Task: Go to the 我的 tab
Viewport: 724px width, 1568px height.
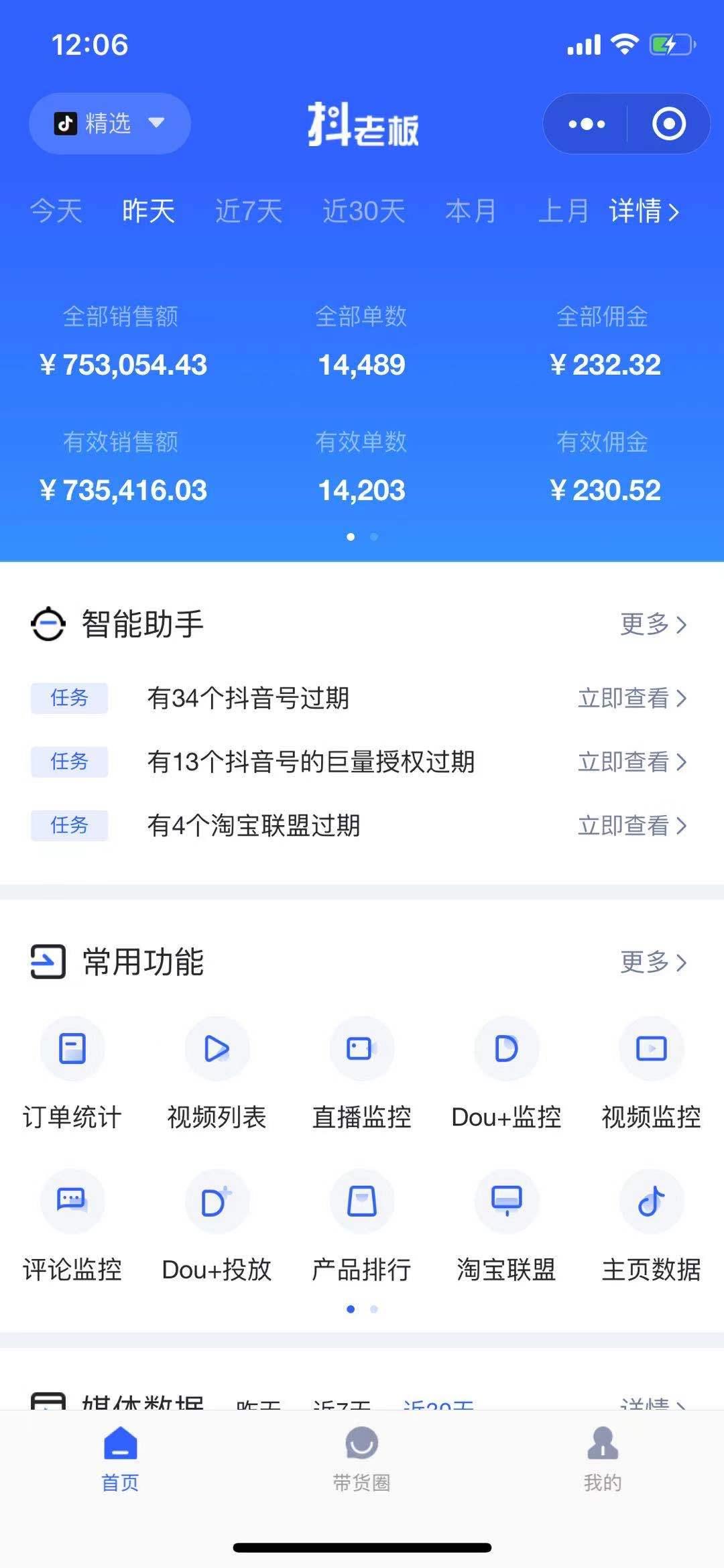Action: 603,1459
